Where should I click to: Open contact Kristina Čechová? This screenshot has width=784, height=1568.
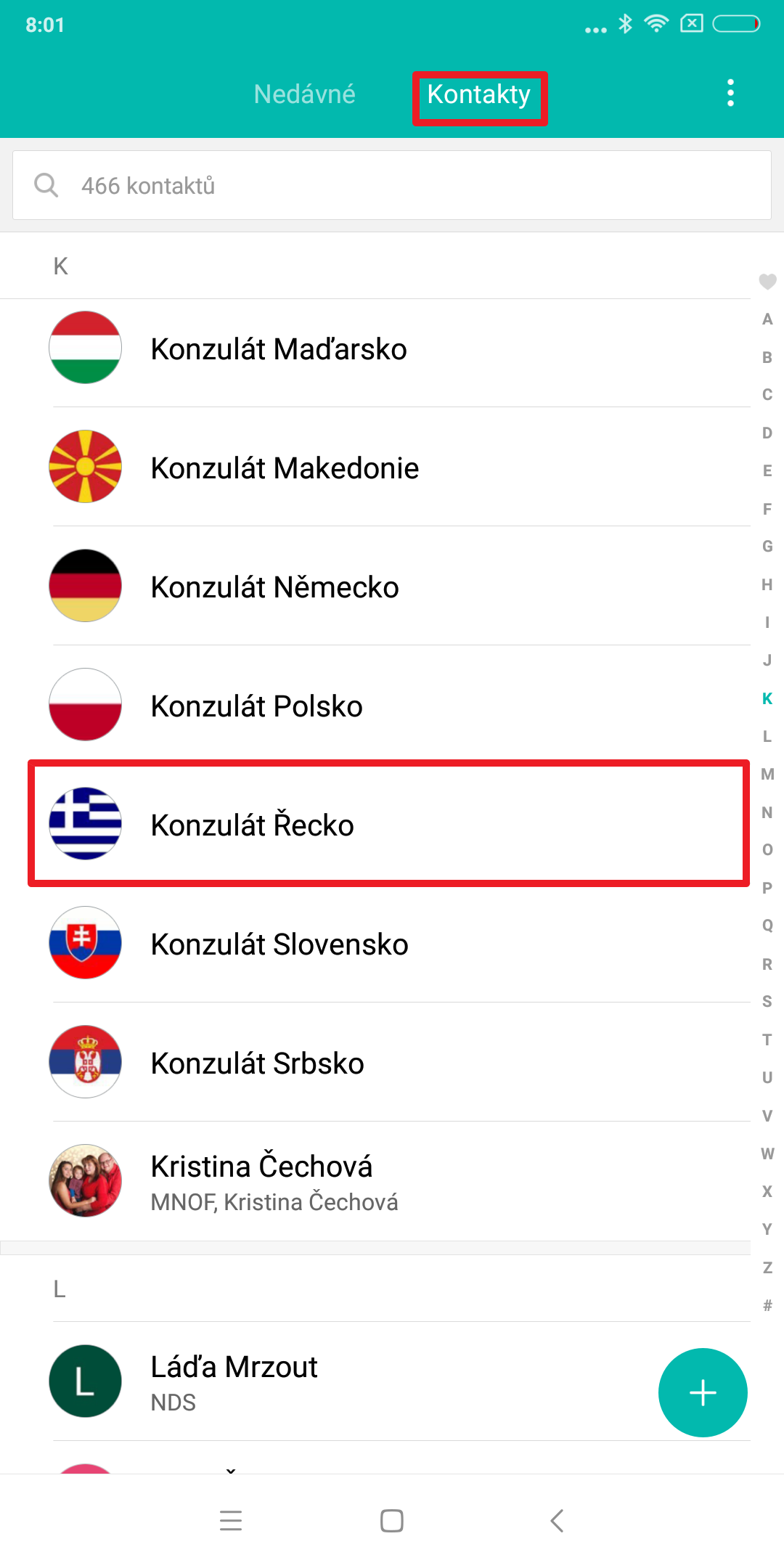click(x=261, y=1181)
